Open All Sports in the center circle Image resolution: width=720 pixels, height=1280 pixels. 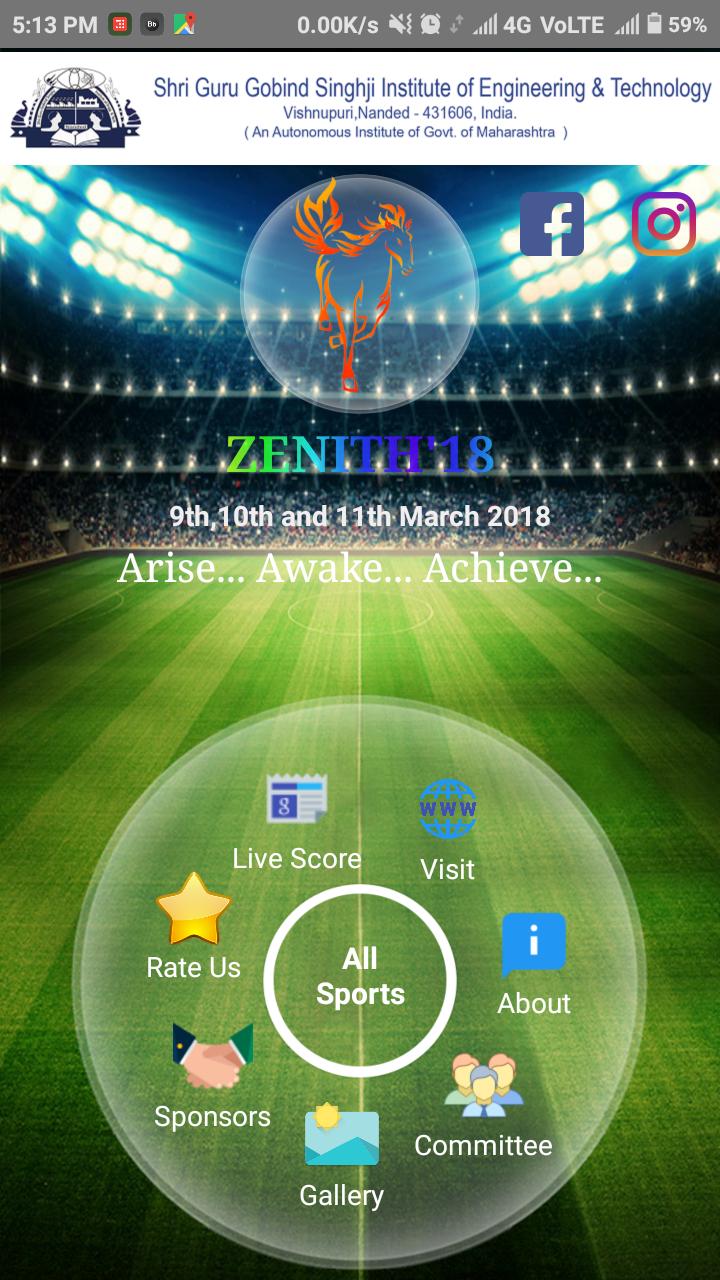pos(360,977)
